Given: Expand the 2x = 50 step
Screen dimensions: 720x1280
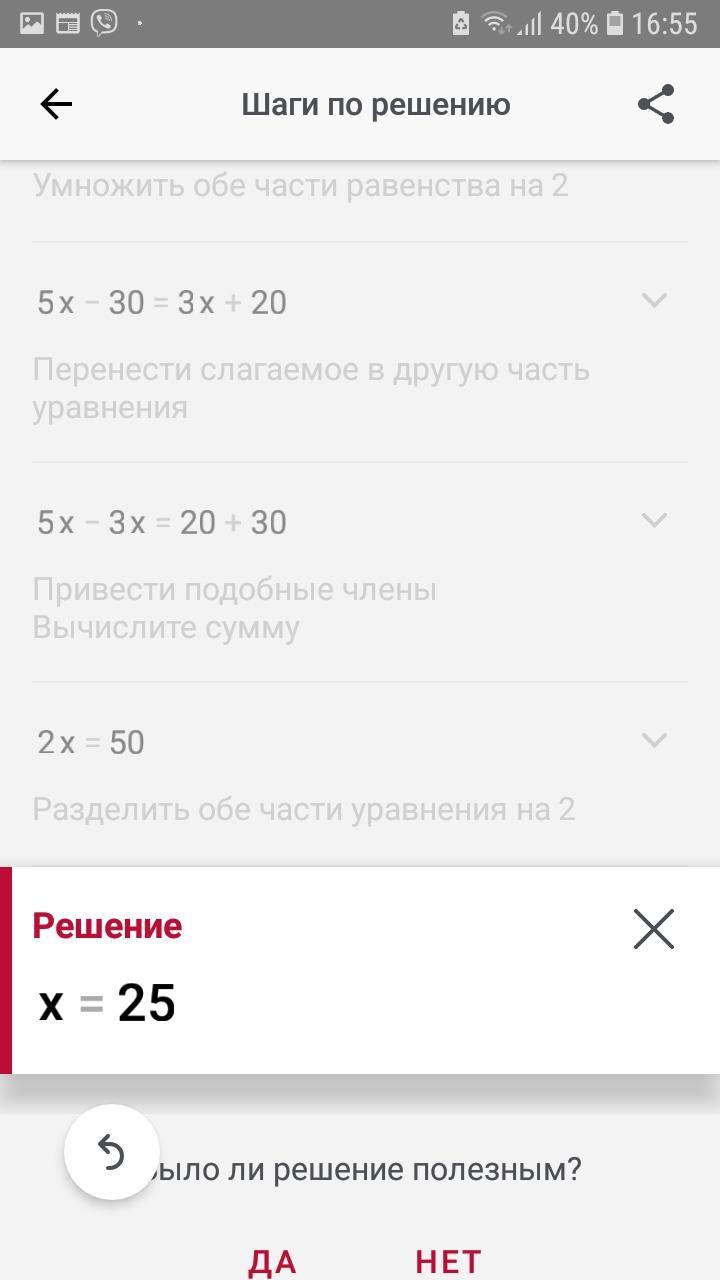Looking at the screenshot, I should click(x=654, y=740).
